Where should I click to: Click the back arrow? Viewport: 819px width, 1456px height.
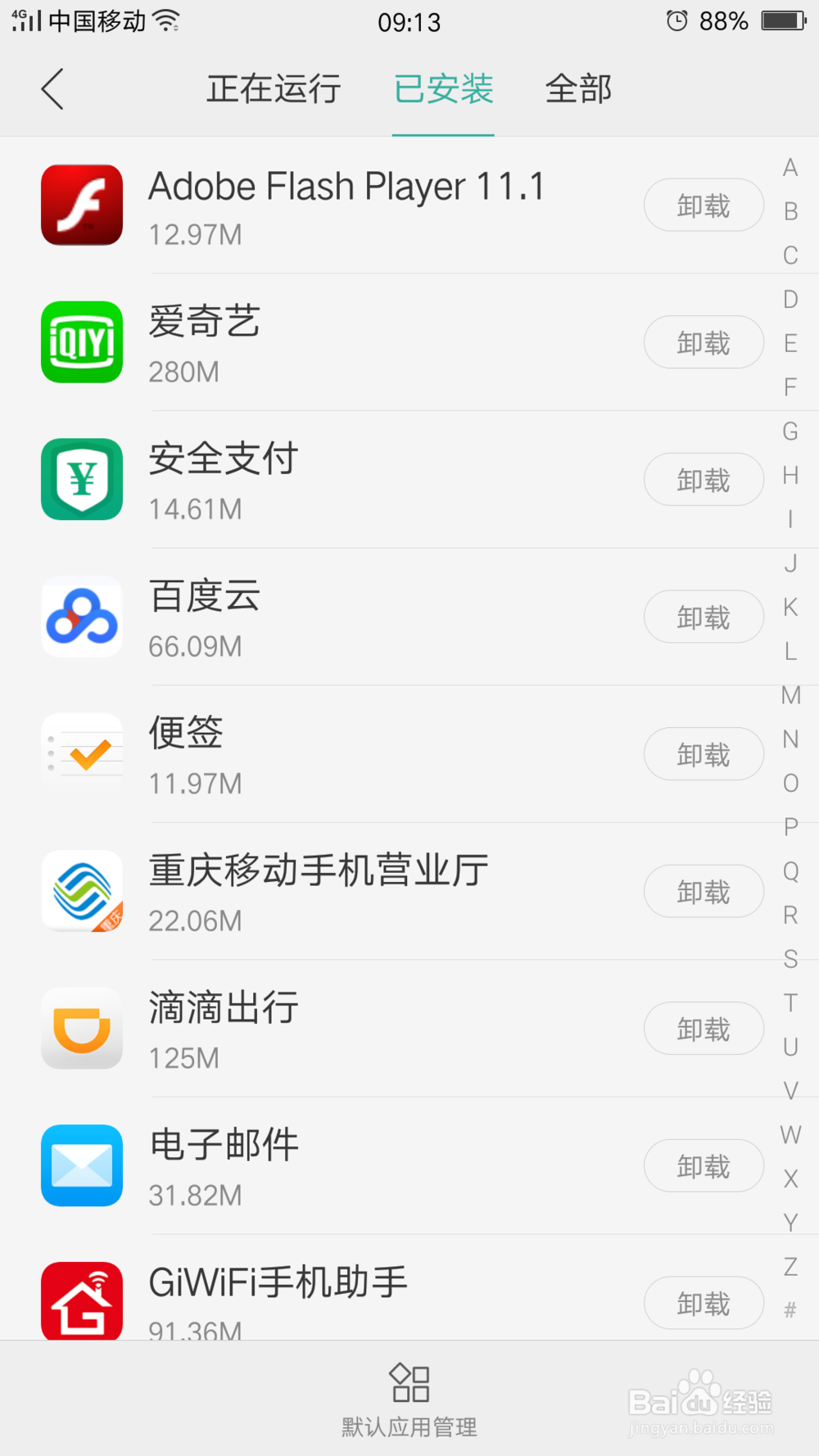click(52, 89)
